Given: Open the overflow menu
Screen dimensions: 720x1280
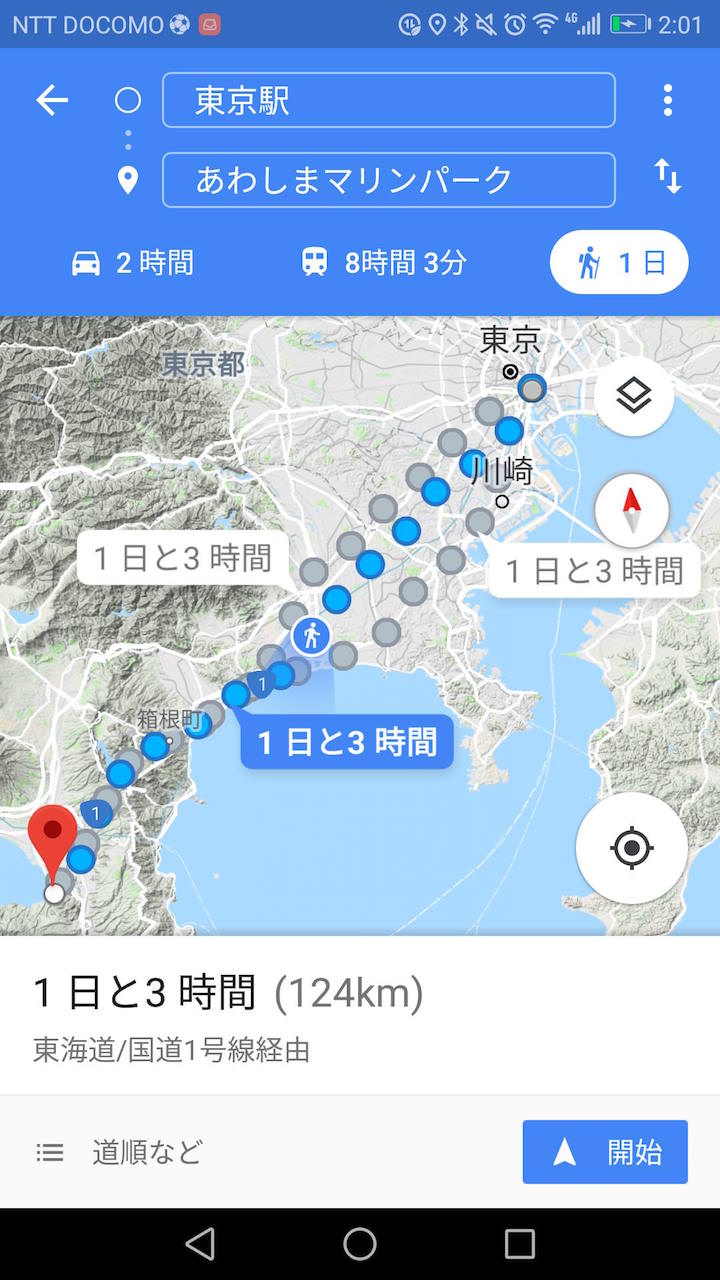Looking at the screenshot, I should coord(667,100).
